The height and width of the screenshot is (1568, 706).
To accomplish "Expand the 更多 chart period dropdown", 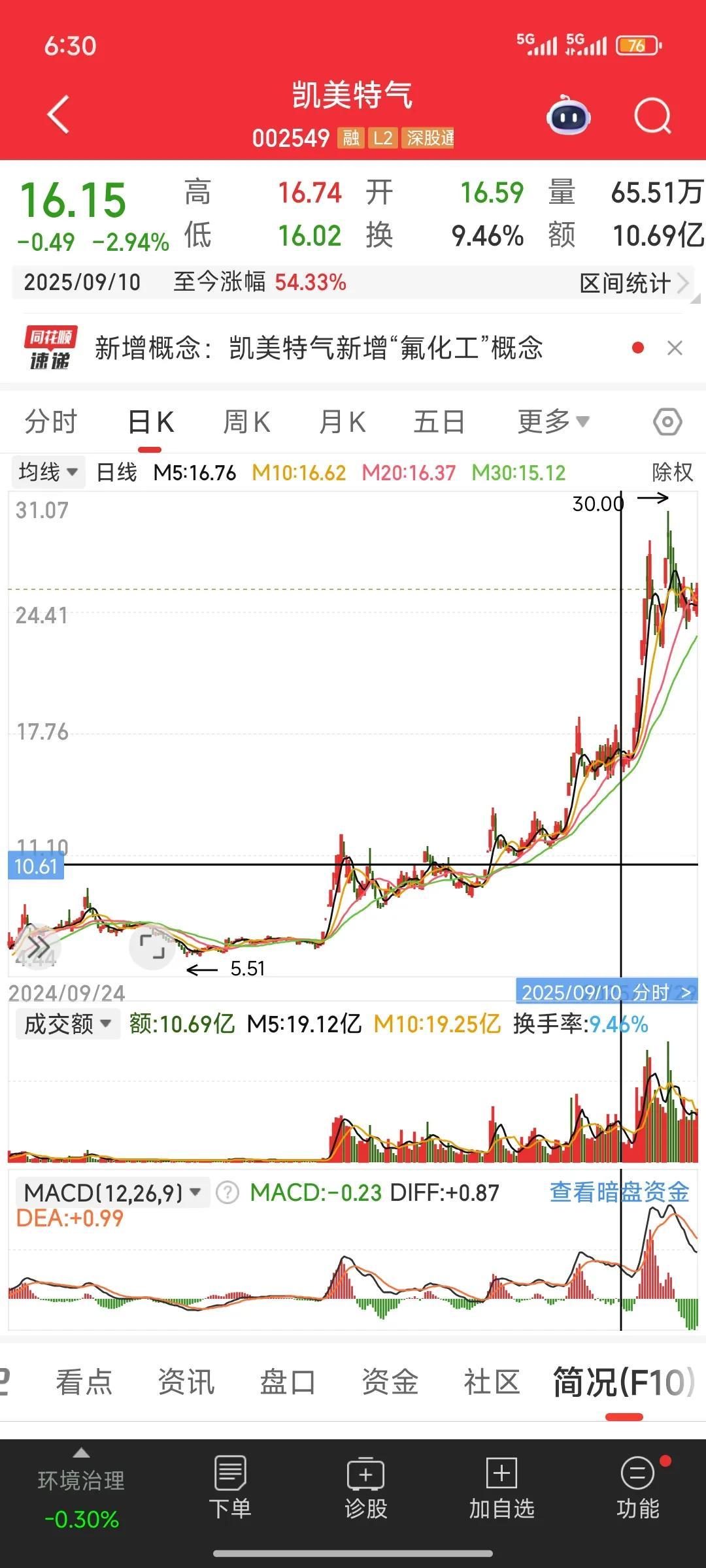I will coord(552,421).
